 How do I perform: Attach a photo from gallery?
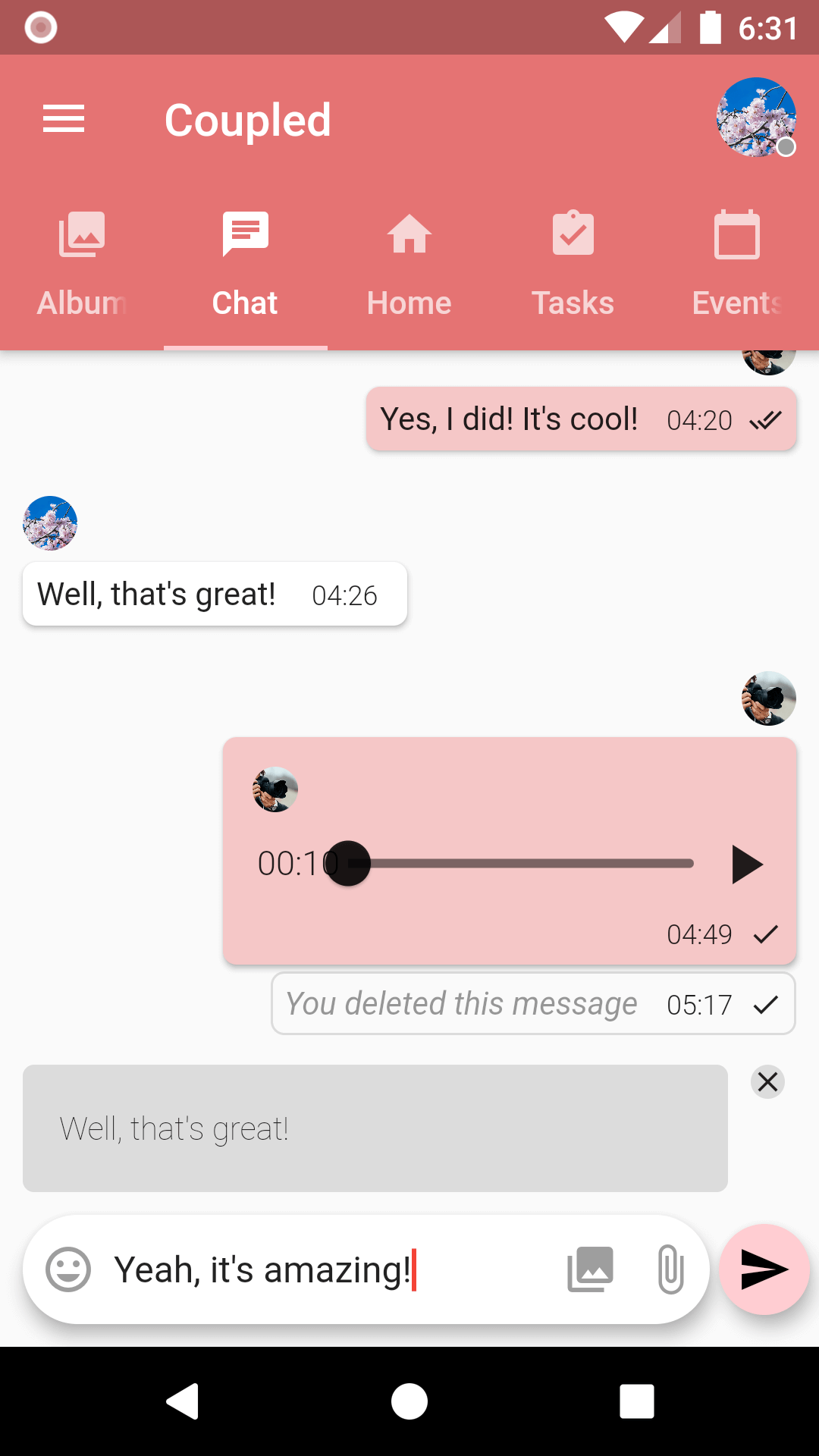pos(591,1269)
